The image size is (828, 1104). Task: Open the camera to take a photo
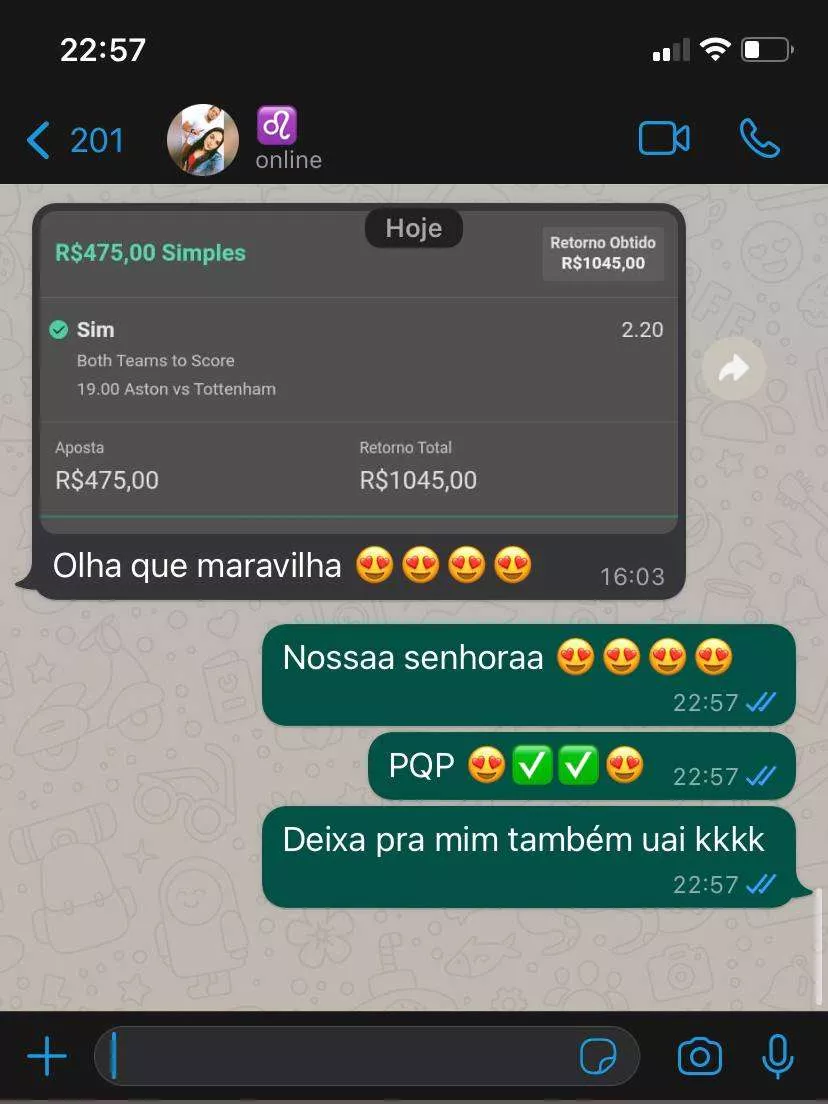pyautogui.click(x=700, y=1056)
